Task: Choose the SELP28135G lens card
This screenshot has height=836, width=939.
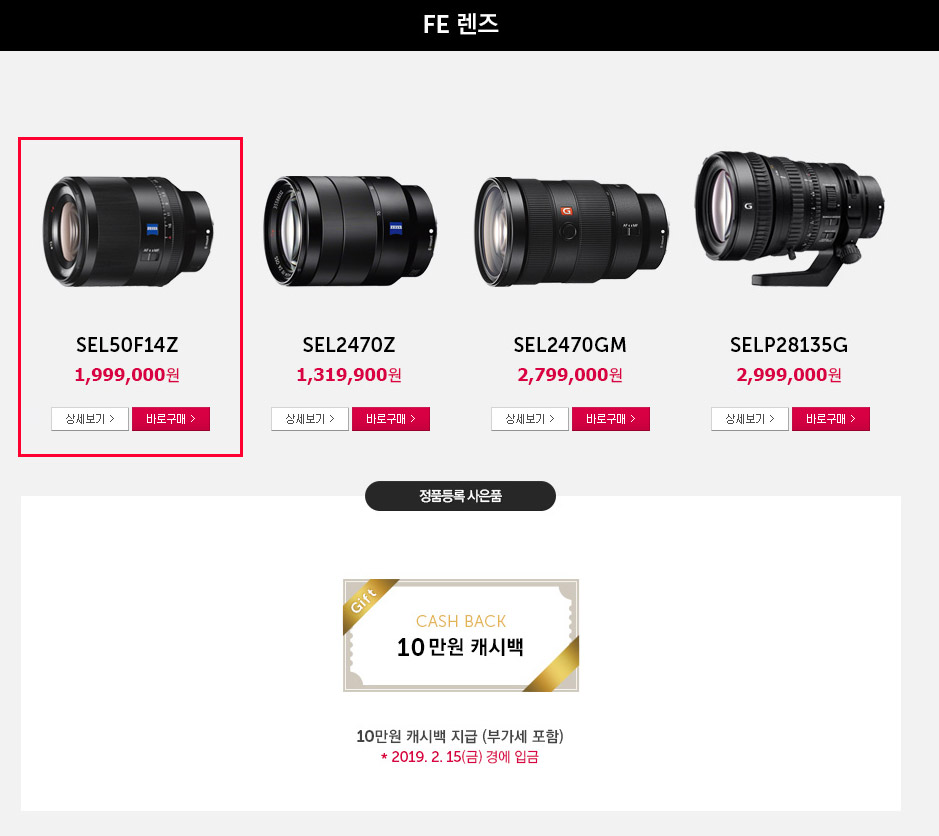Action: coord(790,220)
